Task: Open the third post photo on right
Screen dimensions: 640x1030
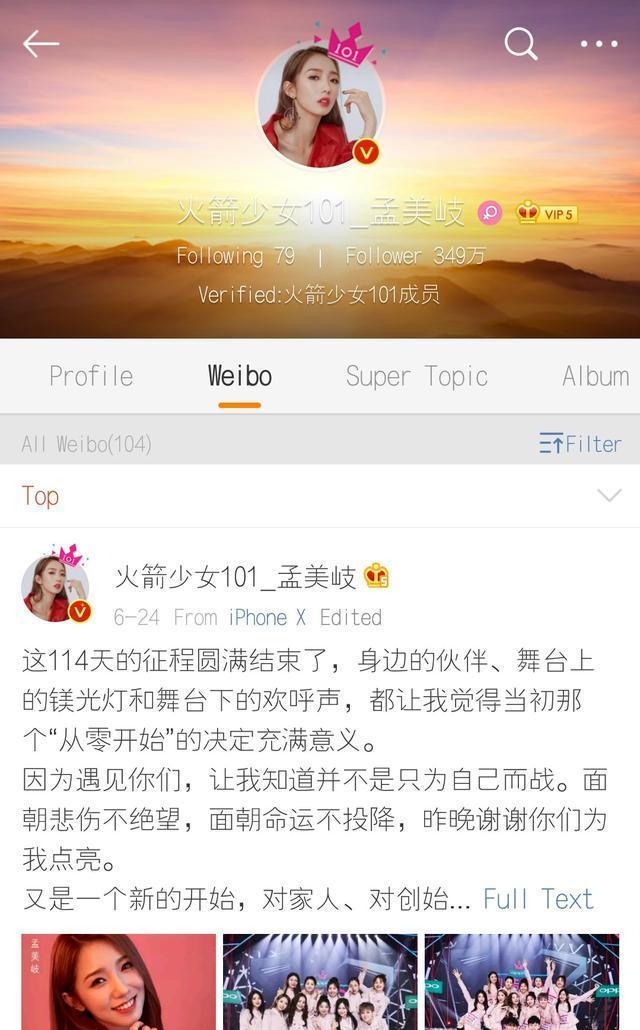Action: click(x=521, y=982)
